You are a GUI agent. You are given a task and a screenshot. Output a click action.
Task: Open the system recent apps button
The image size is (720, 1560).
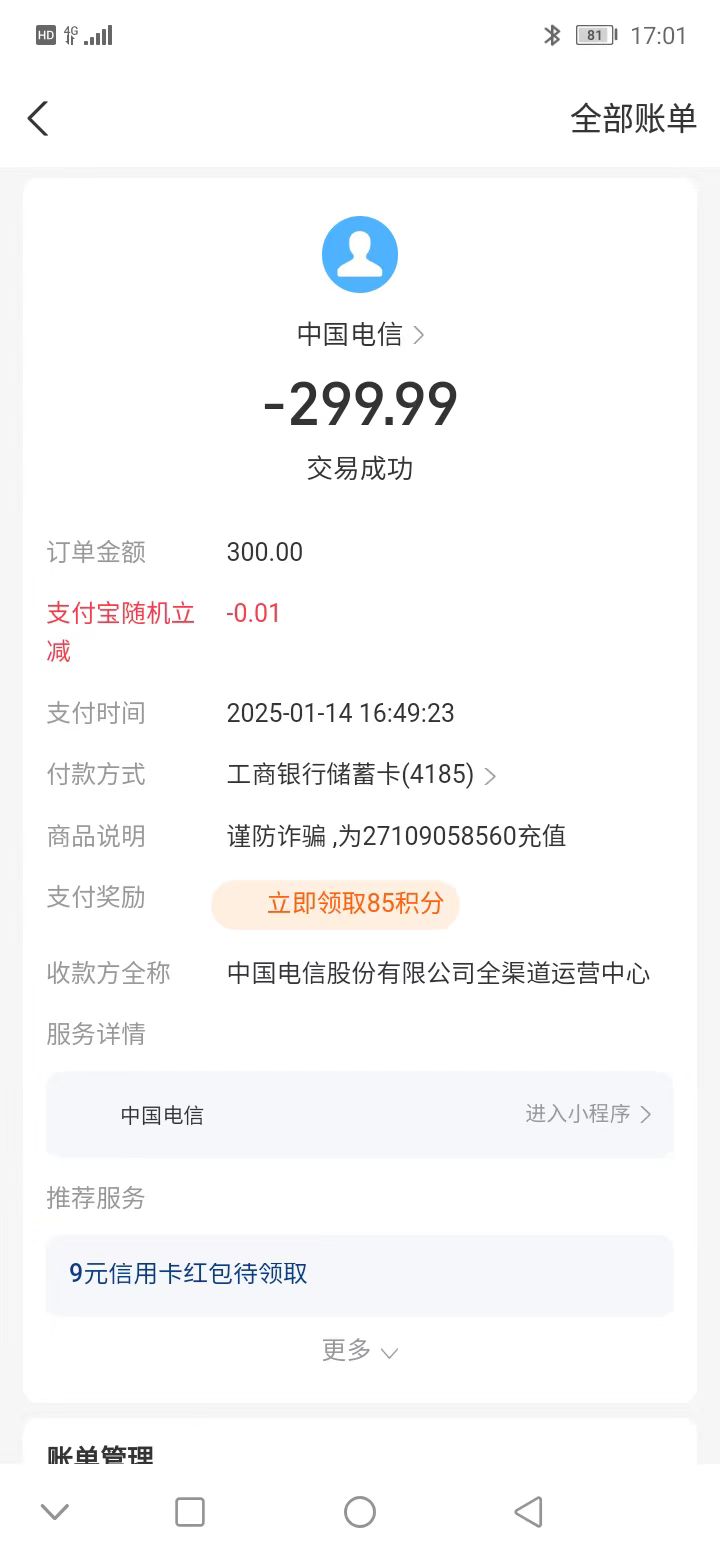pos(190,1511)
